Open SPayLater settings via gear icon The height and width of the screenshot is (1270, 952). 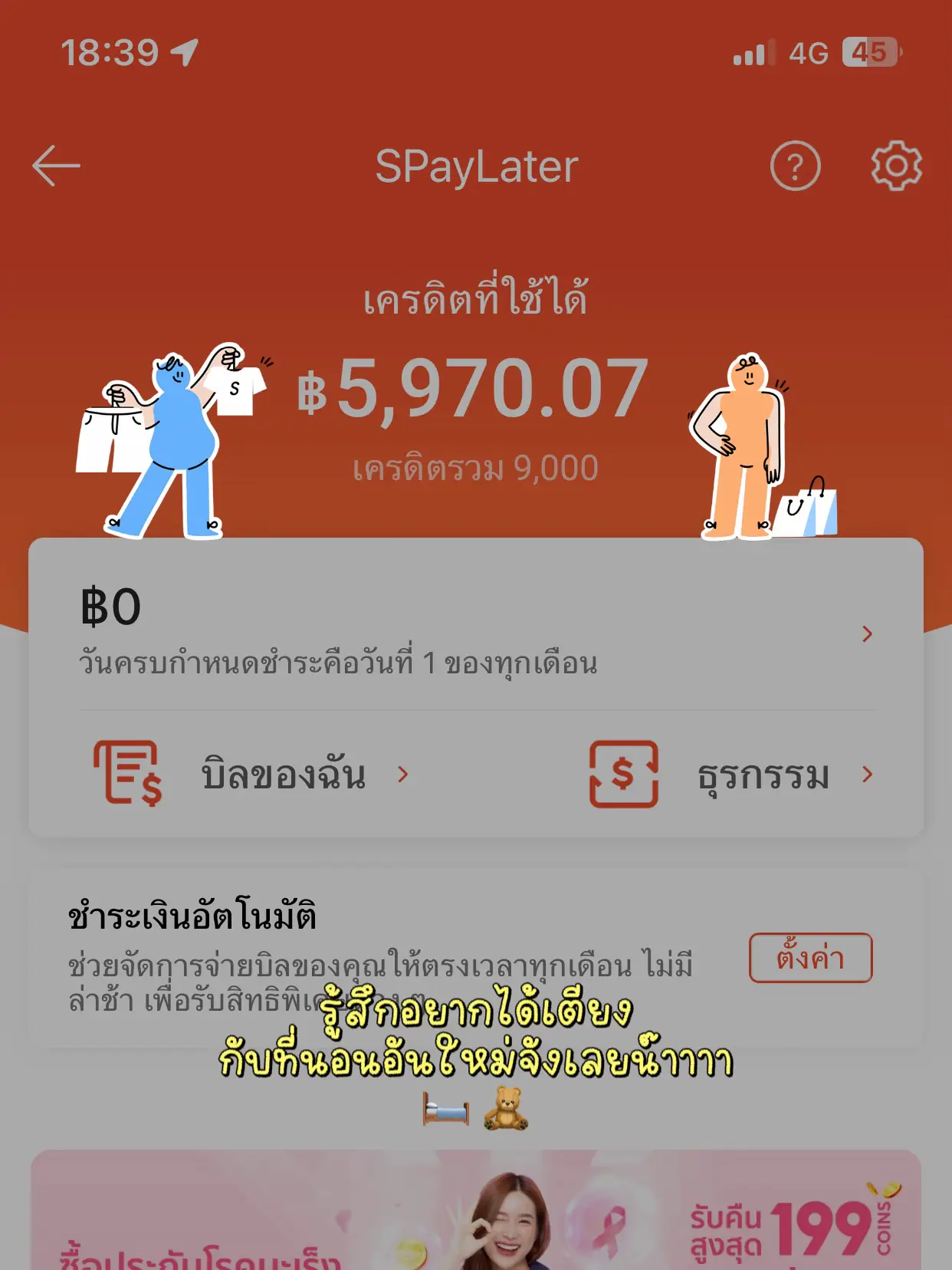tap(895, 163)
